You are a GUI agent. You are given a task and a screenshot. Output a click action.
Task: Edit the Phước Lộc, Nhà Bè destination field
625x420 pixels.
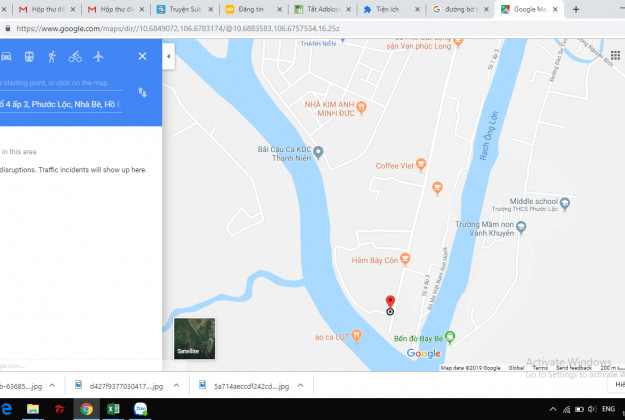point(60,104)
